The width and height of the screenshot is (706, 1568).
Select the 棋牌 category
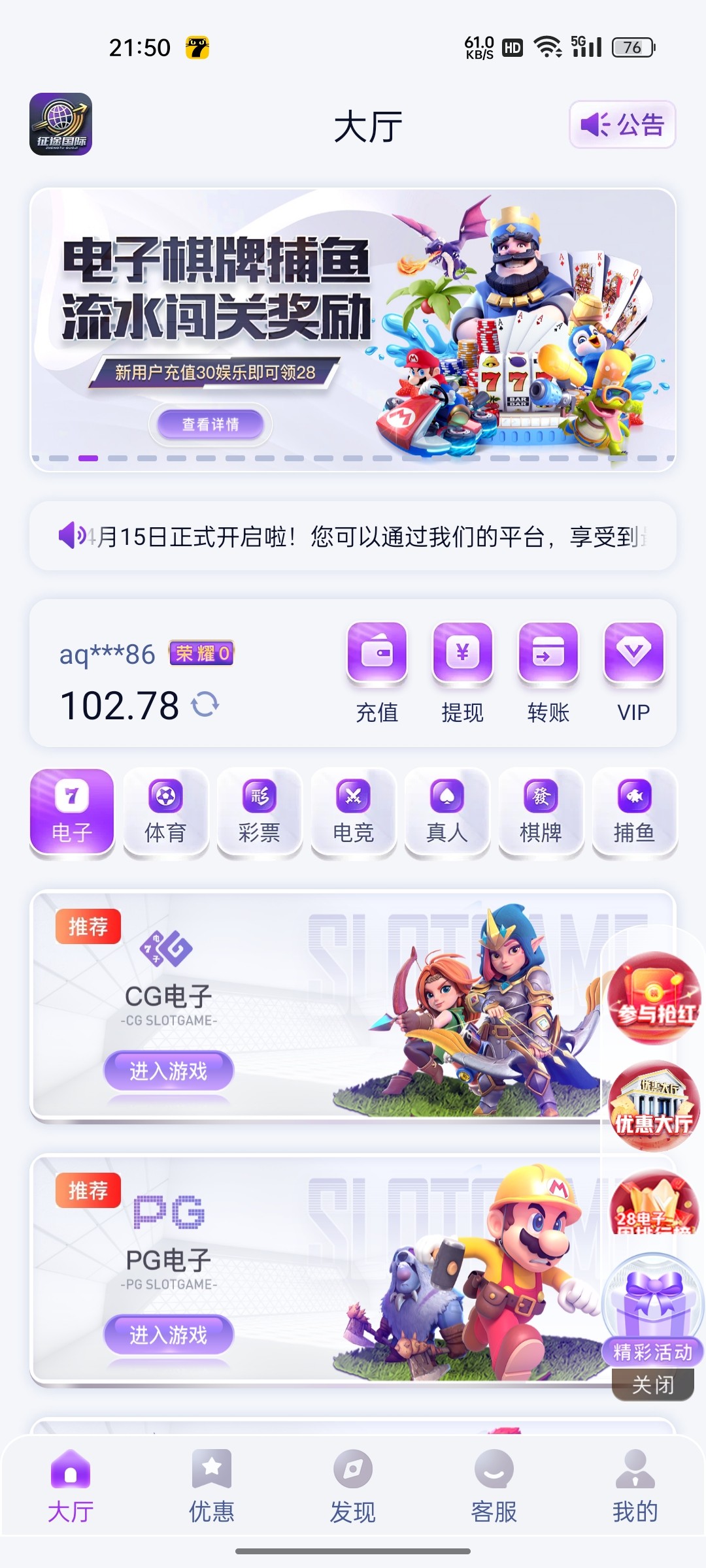coord(541,812)
